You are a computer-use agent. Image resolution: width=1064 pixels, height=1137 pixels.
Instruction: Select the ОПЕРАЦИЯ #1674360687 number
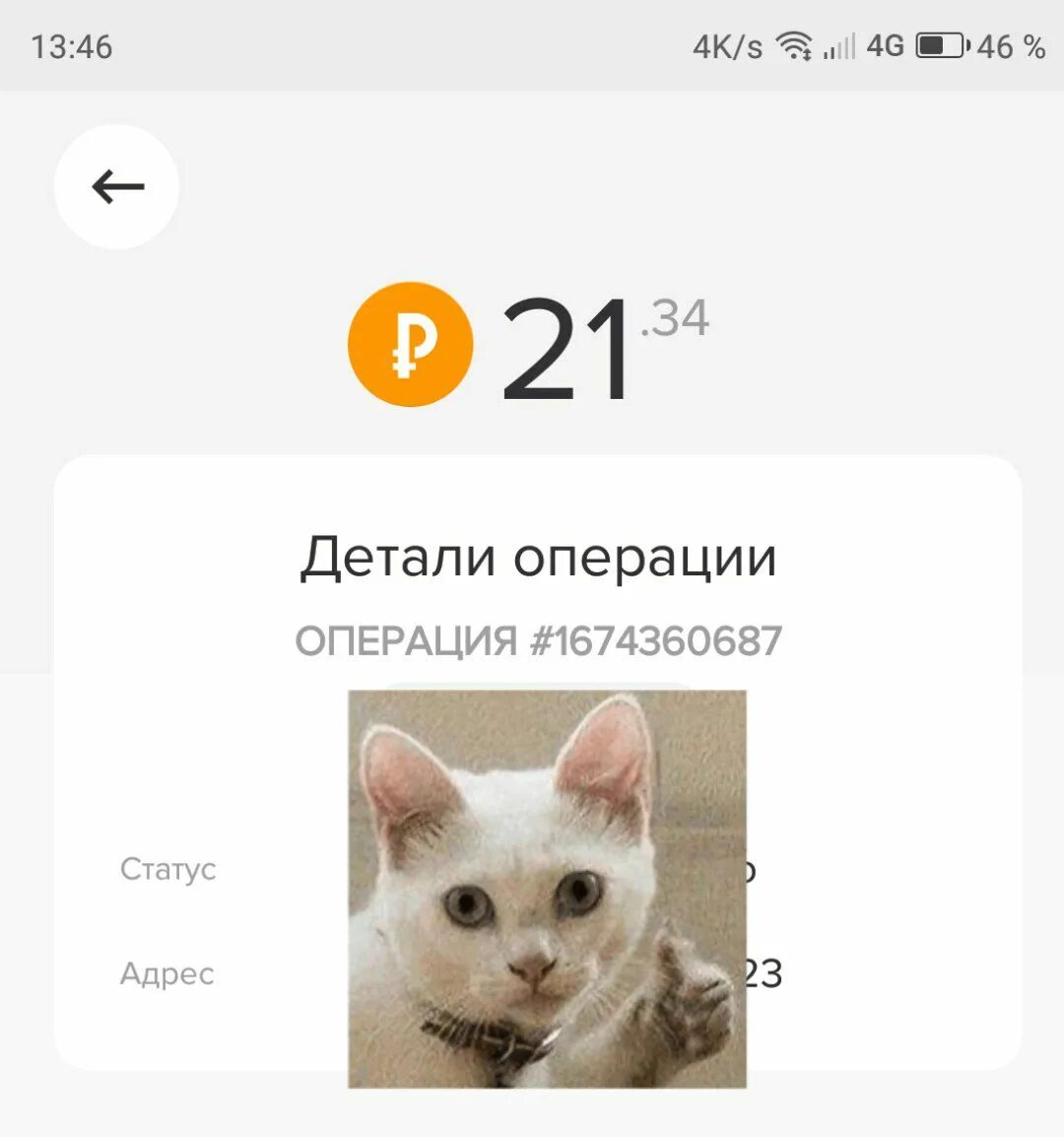coord(540,638)
